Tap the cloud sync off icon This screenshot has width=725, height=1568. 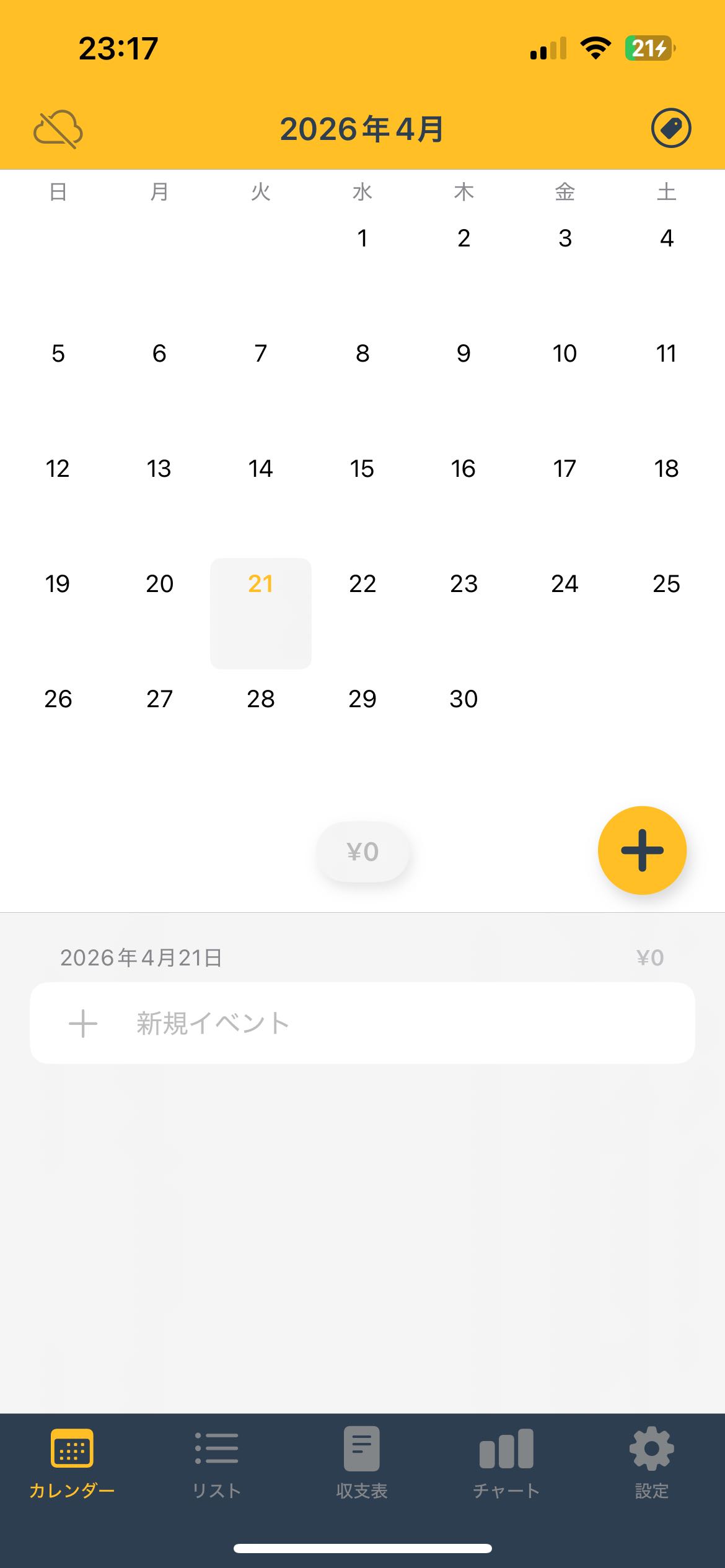[58, 129]
